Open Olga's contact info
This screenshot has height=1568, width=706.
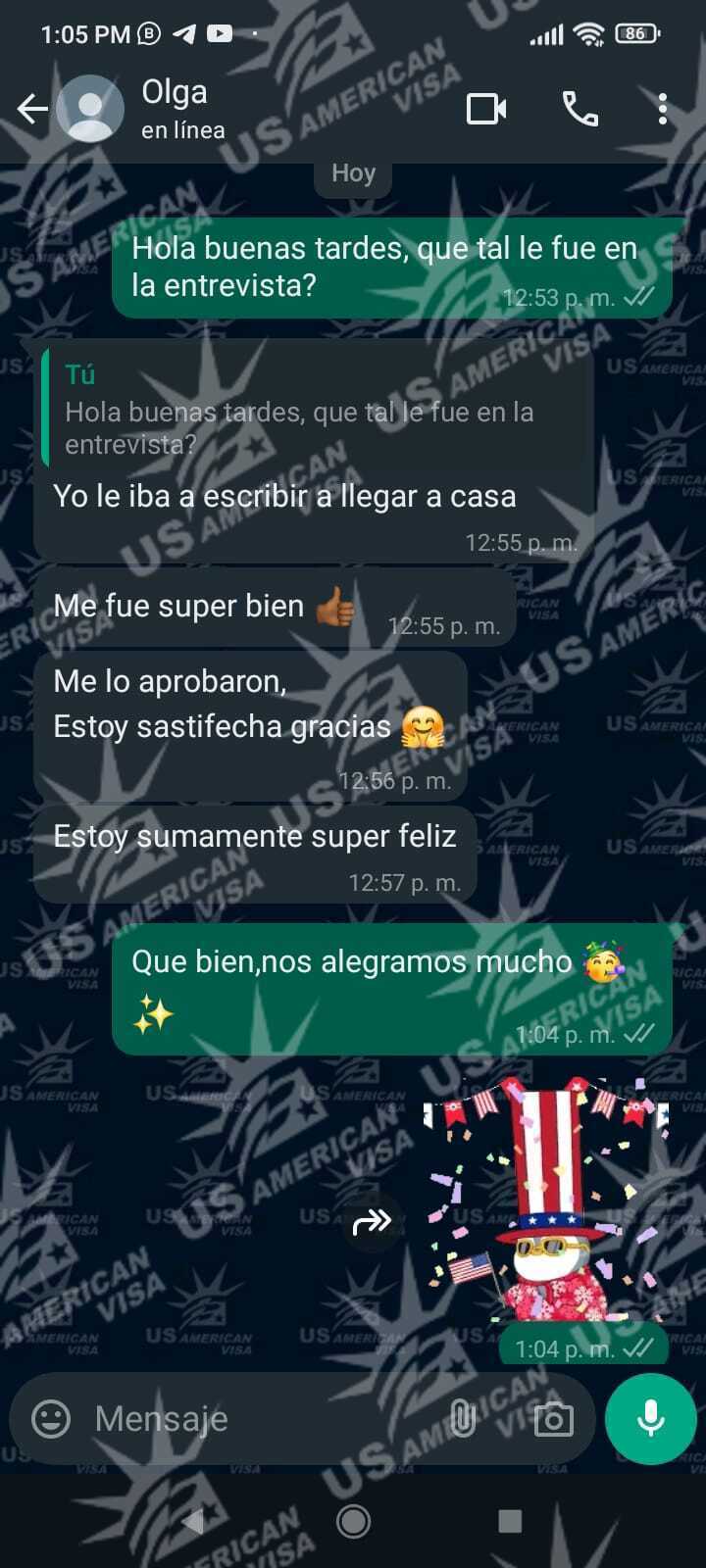tap(183, 109)
